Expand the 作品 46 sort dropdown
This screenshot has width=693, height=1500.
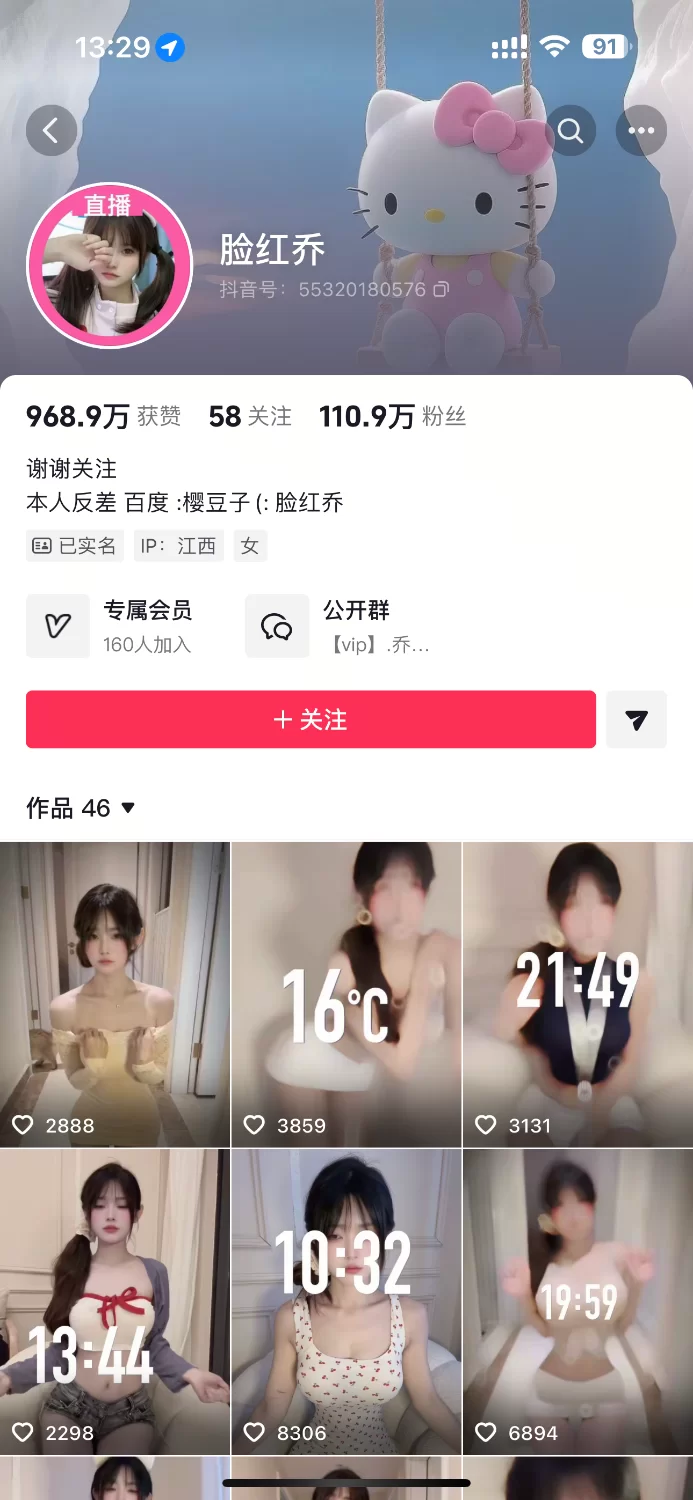pos(127,808)
